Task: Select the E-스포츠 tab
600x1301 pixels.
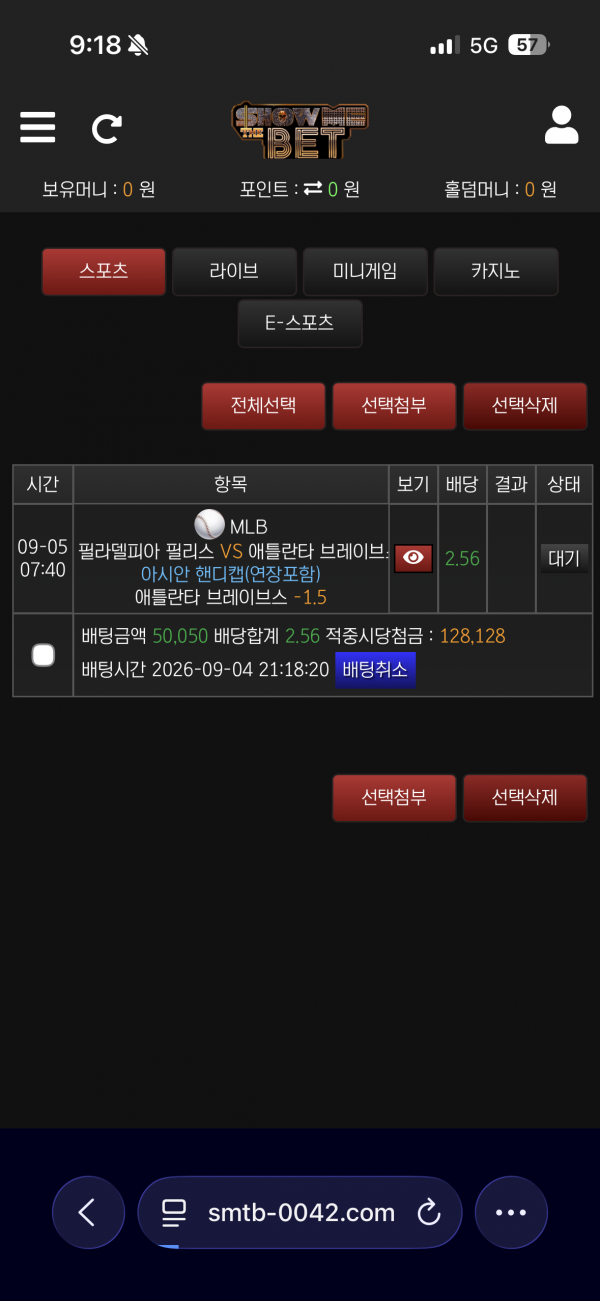Action: pos(300,324)
